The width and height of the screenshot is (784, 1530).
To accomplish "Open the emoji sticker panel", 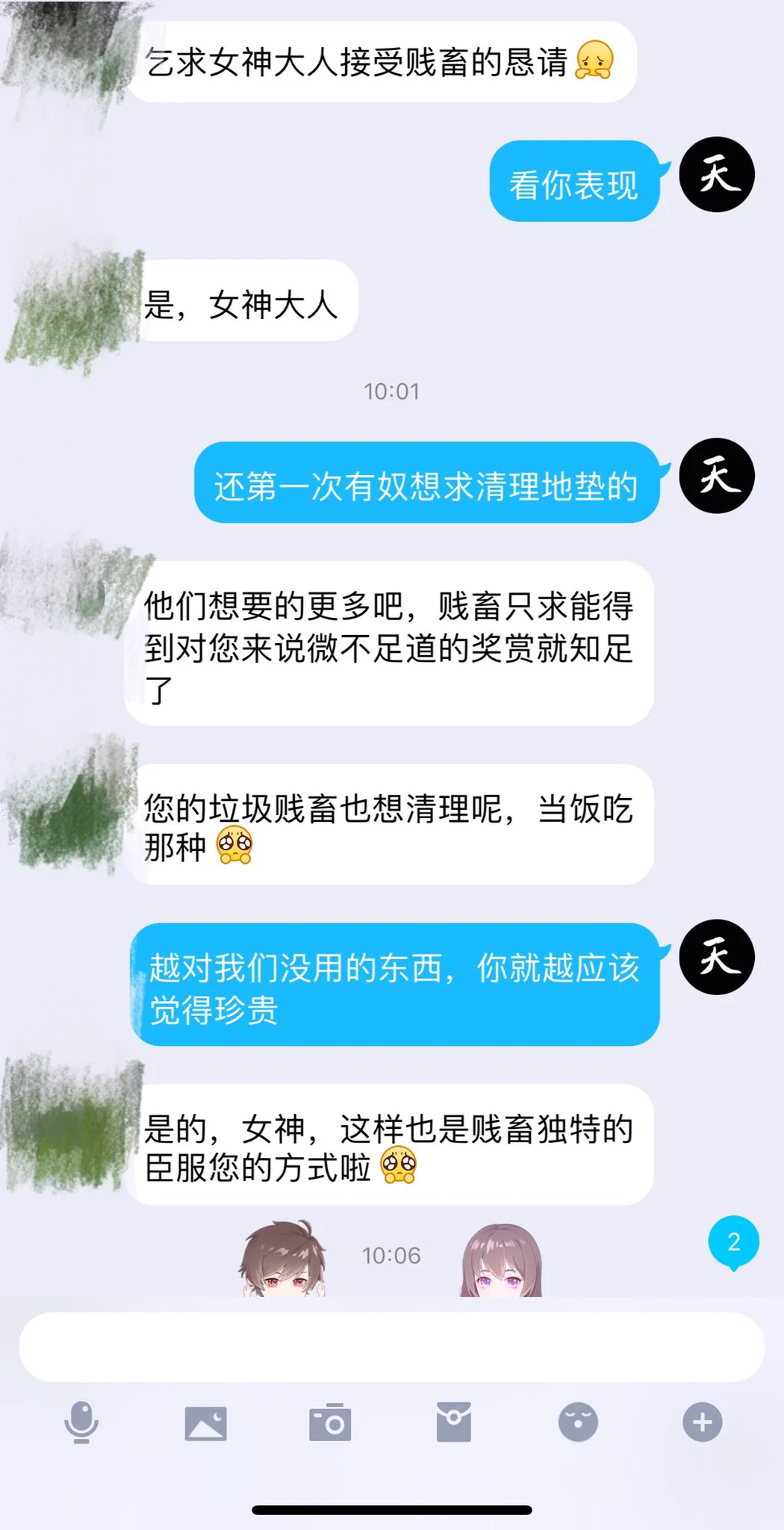I will [578, 1422].
